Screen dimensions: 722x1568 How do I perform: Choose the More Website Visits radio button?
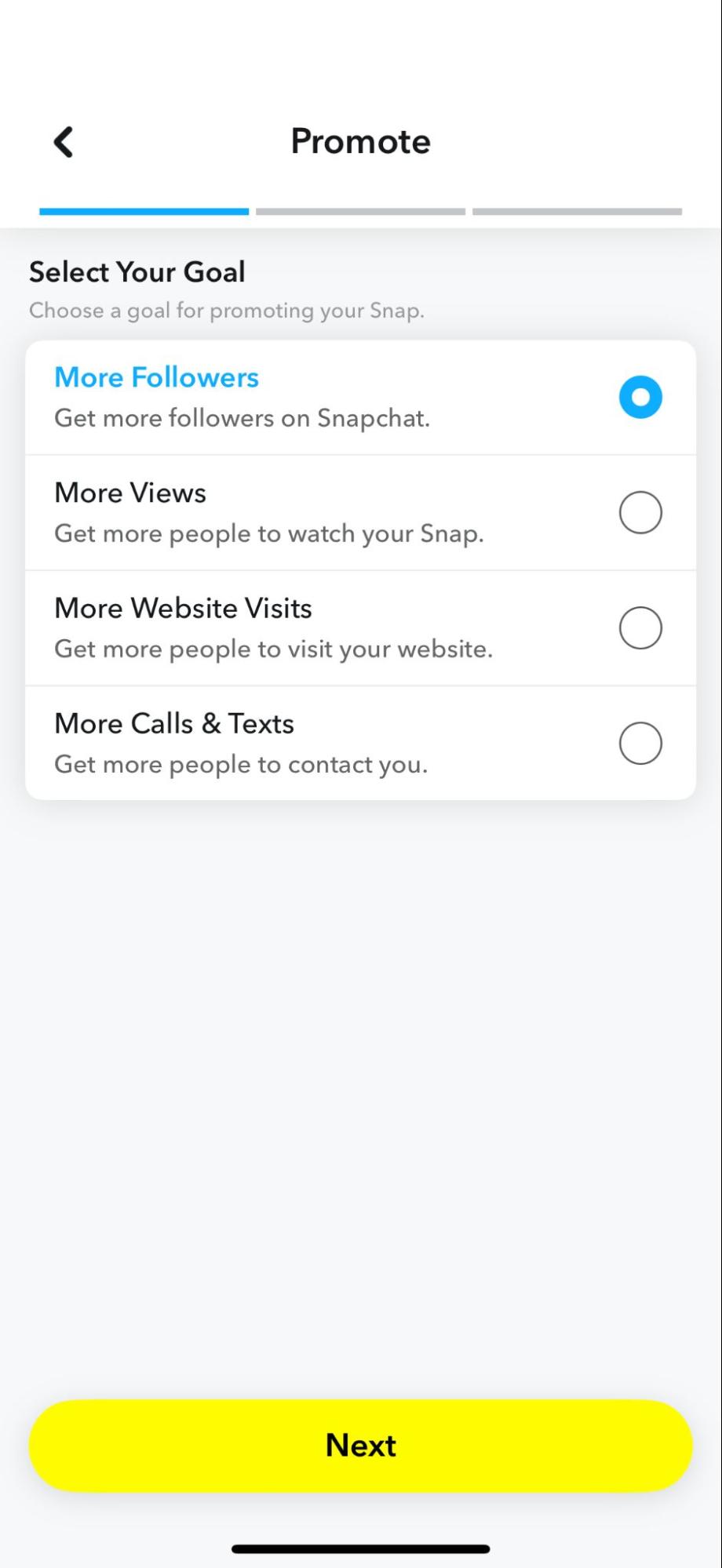[640, 627]
